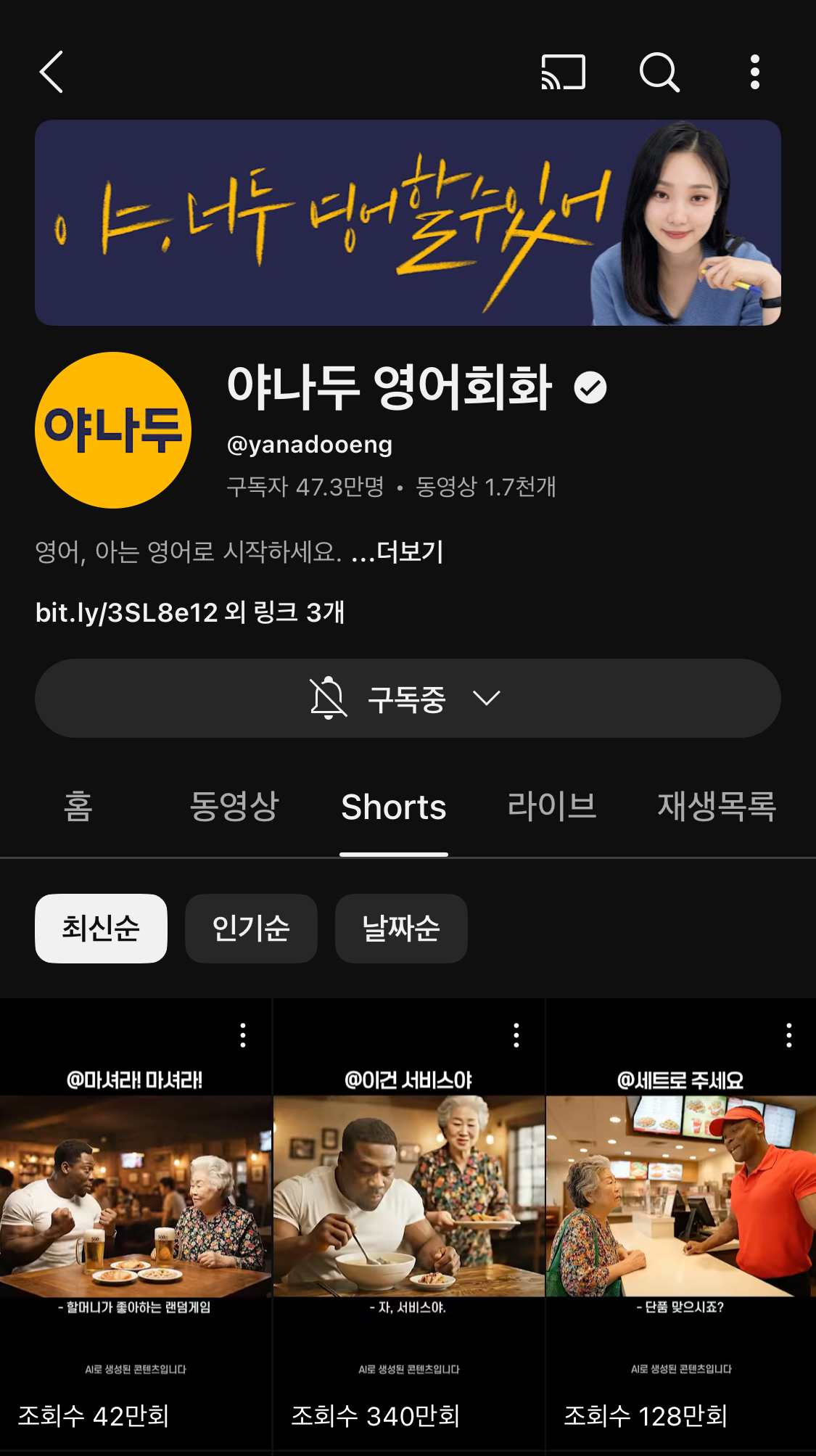Open options for the @세트로 주세요 short
The width and height of the screenshot is (816, 1456).
click(789, 1035)
